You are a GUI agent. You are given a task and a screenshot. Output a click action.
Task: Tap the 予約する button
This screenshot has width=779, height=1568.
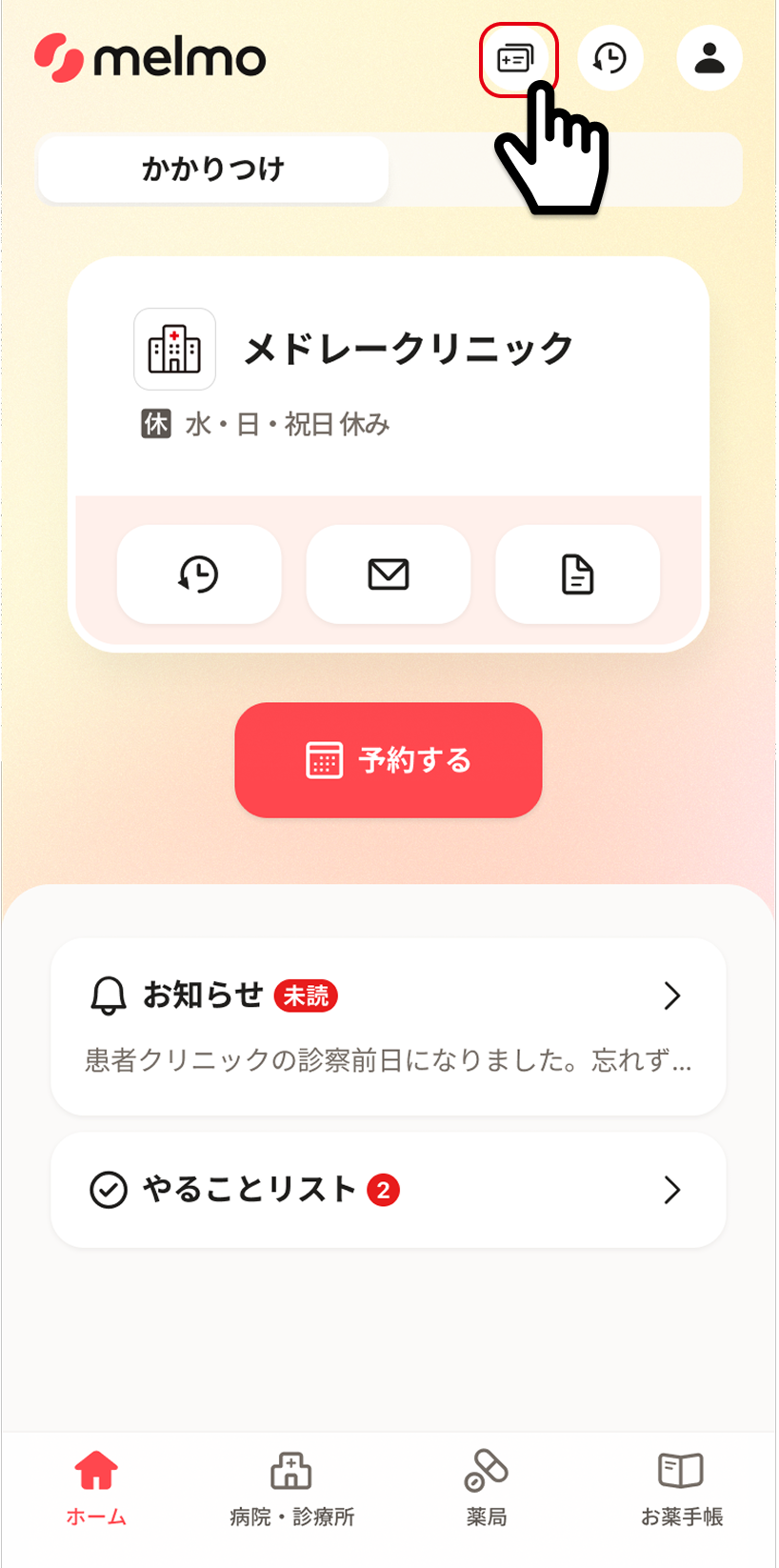(389, 760)
